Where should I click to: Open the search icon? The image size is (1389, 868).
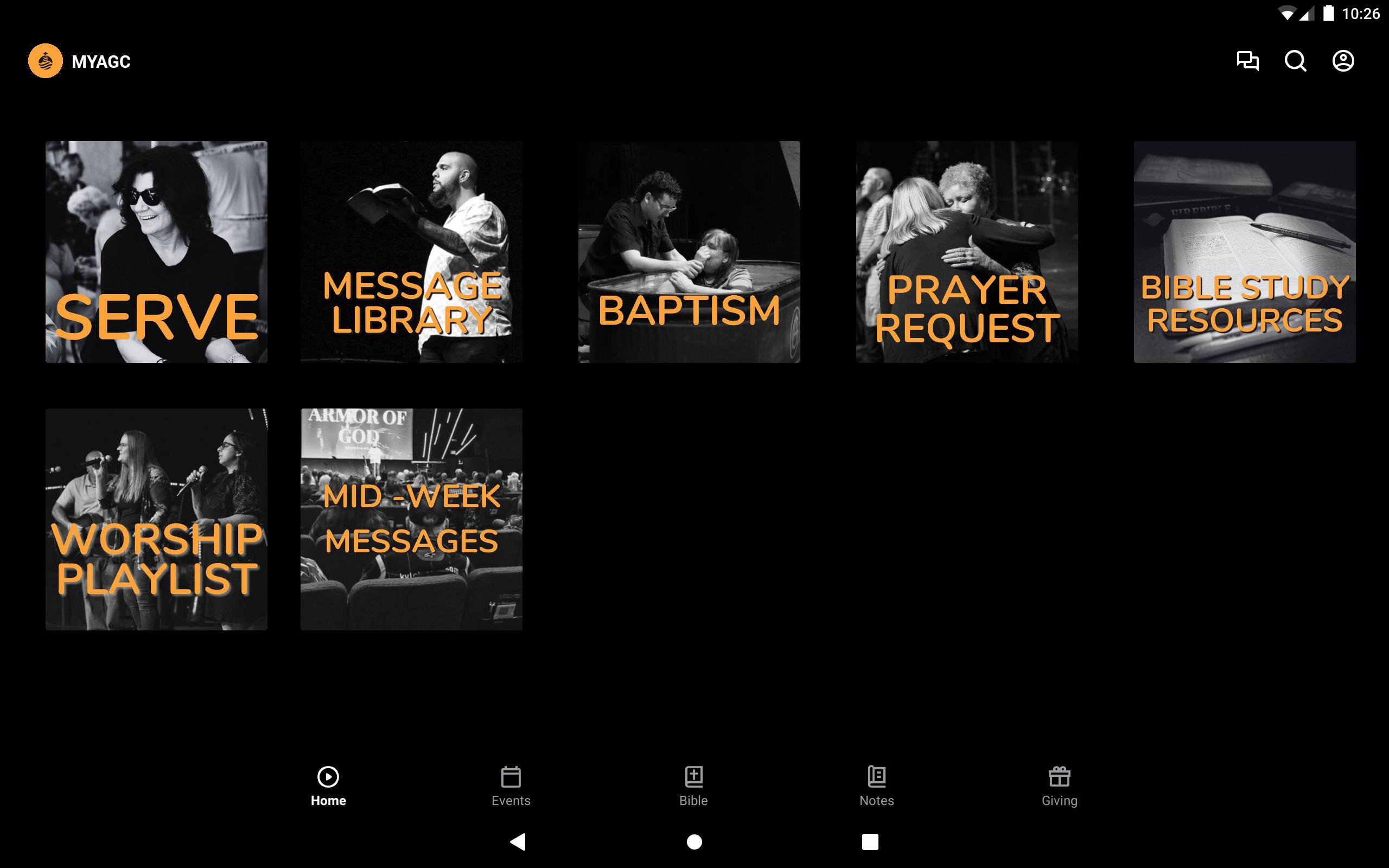1295,61
